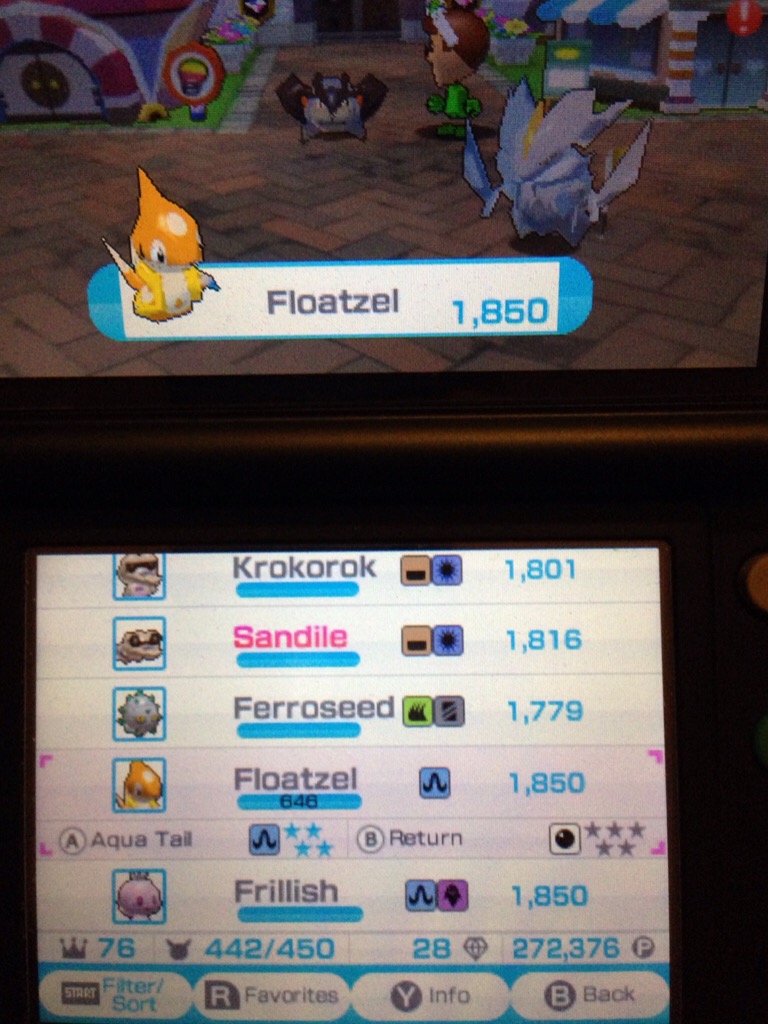Viewport: 768px width, 1024px height.
Task: Go back with the Back button
Action: pyautogui.click(x=590, y=995)
